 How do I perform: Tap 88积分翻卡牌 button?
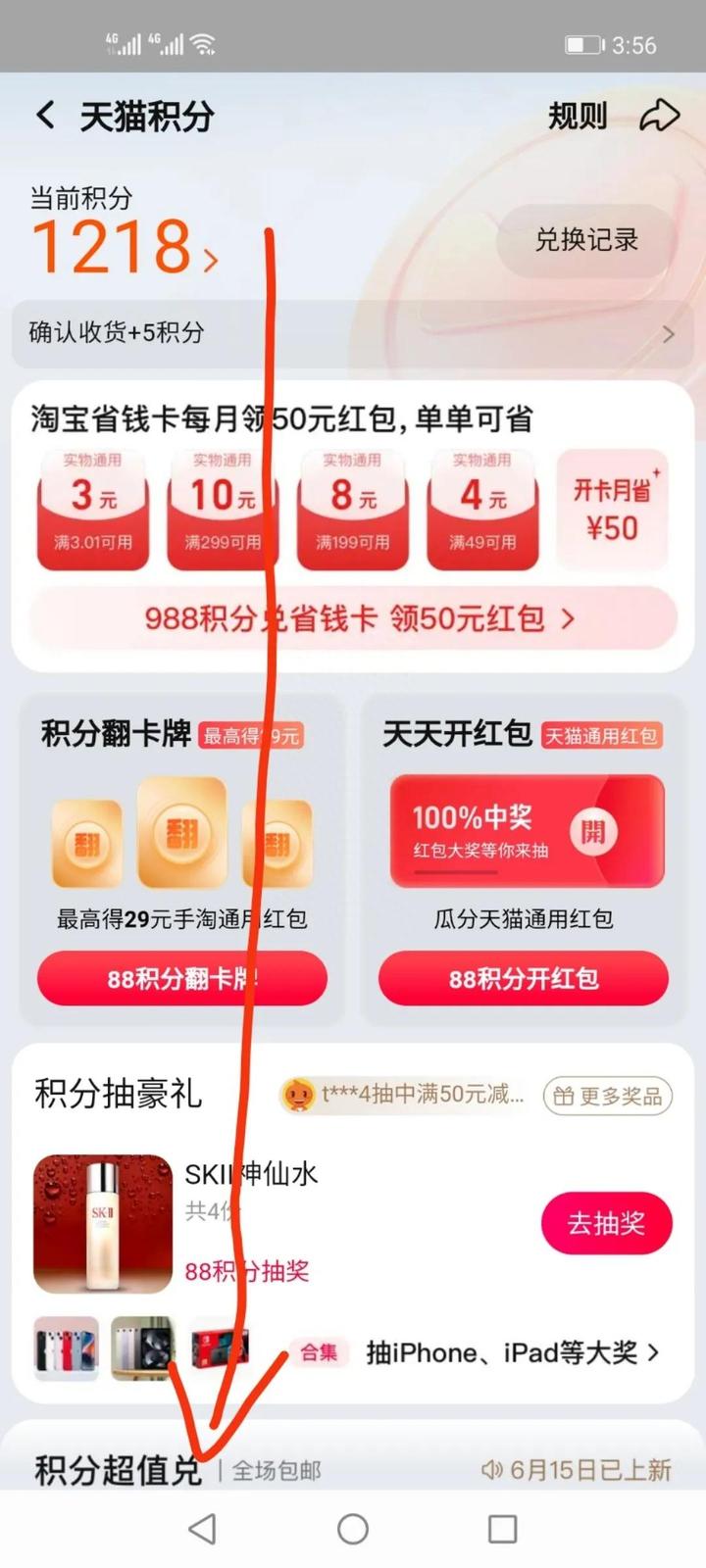coord(181,978)
